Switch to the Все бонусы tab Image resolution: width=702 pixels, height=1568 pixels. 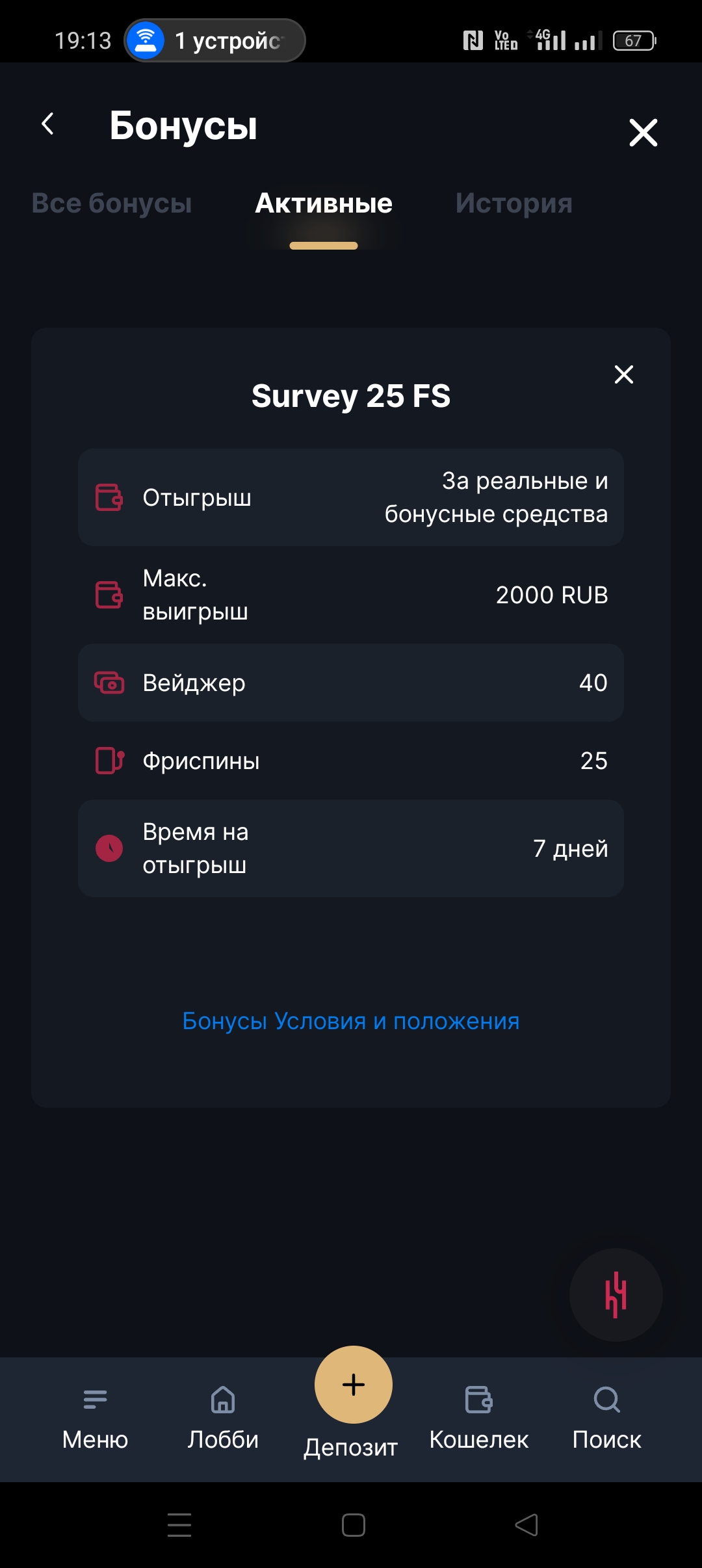[112, 203]
